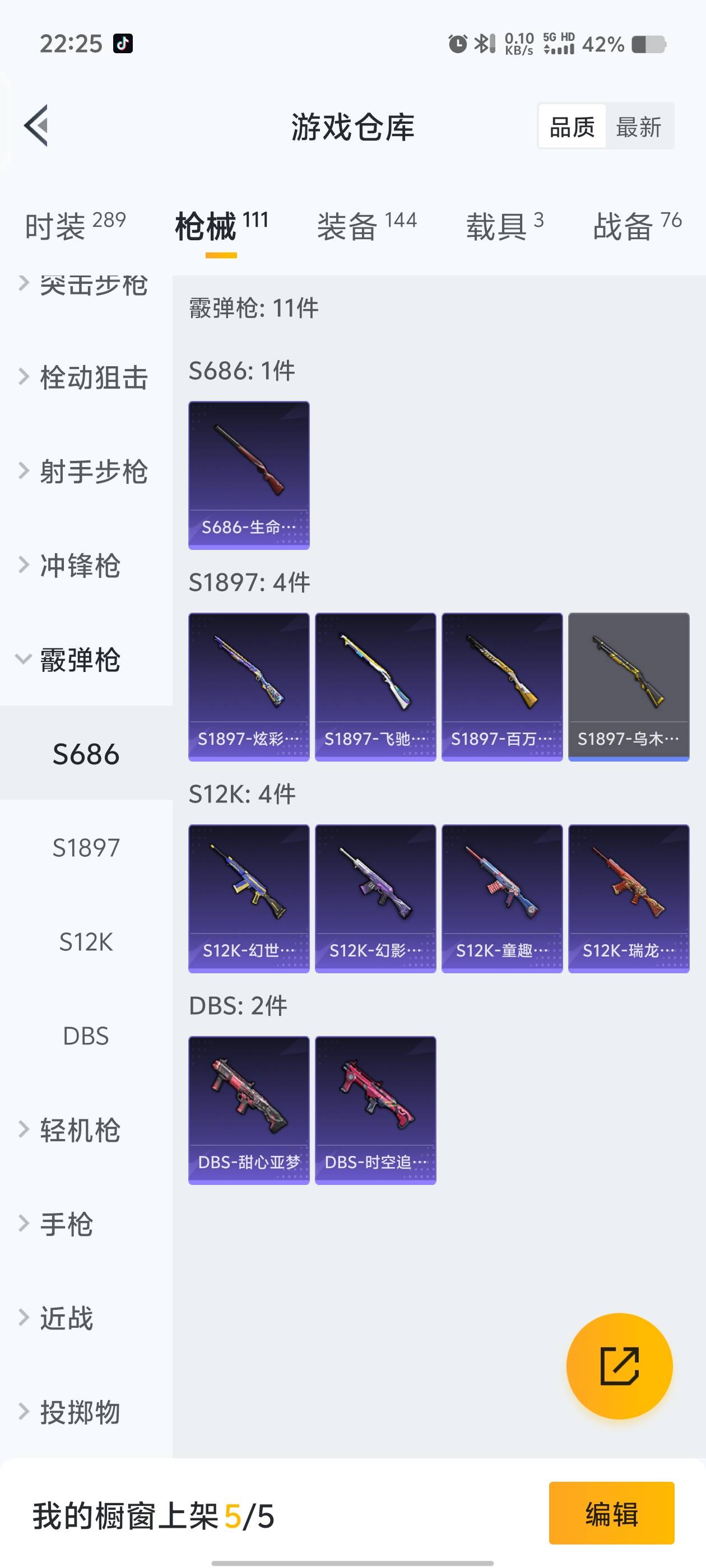
Task: Switch to the 装备 tab
Action: point(366,226)
